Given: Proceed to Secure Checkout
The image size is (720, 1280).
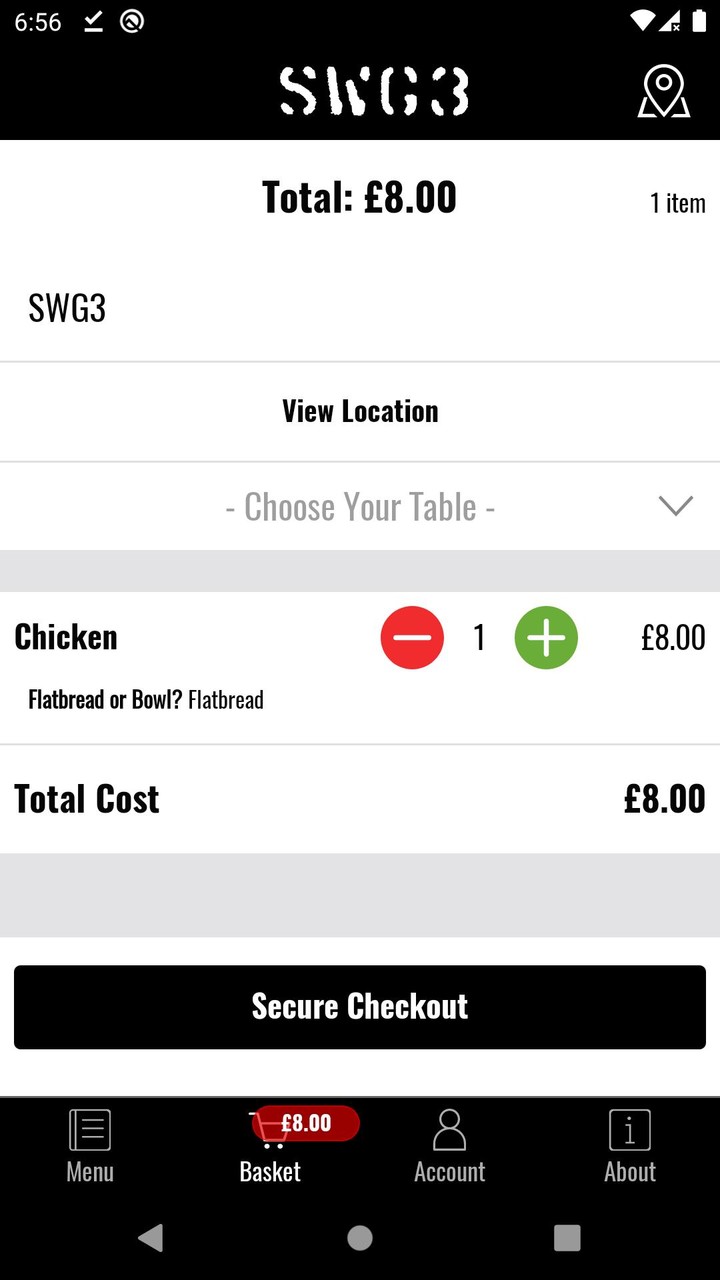Looking at the screenshot, I should tap(360, 1007).
